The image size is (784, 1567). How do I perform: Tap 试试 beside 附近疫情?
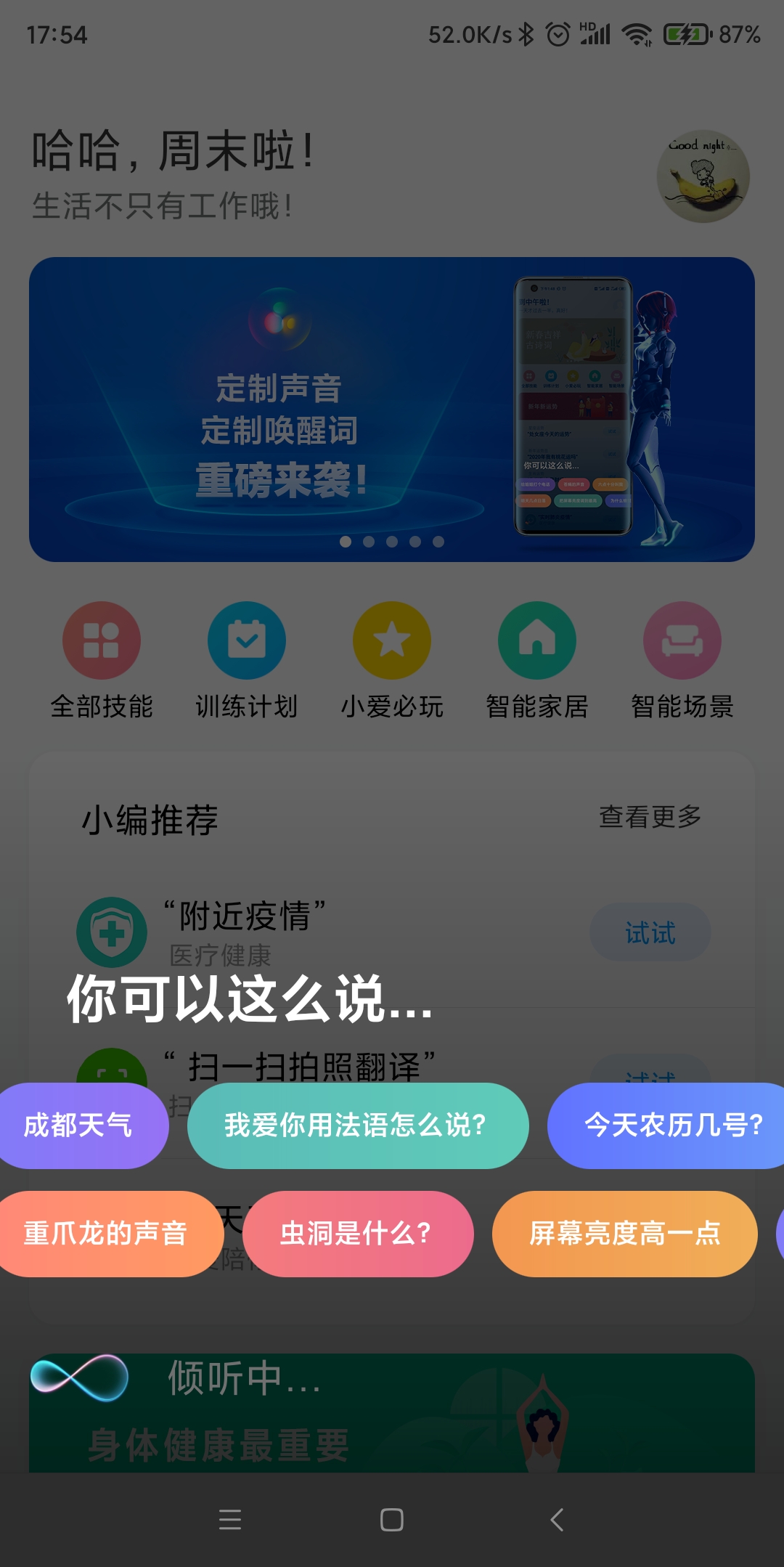(x=650, y=932)
